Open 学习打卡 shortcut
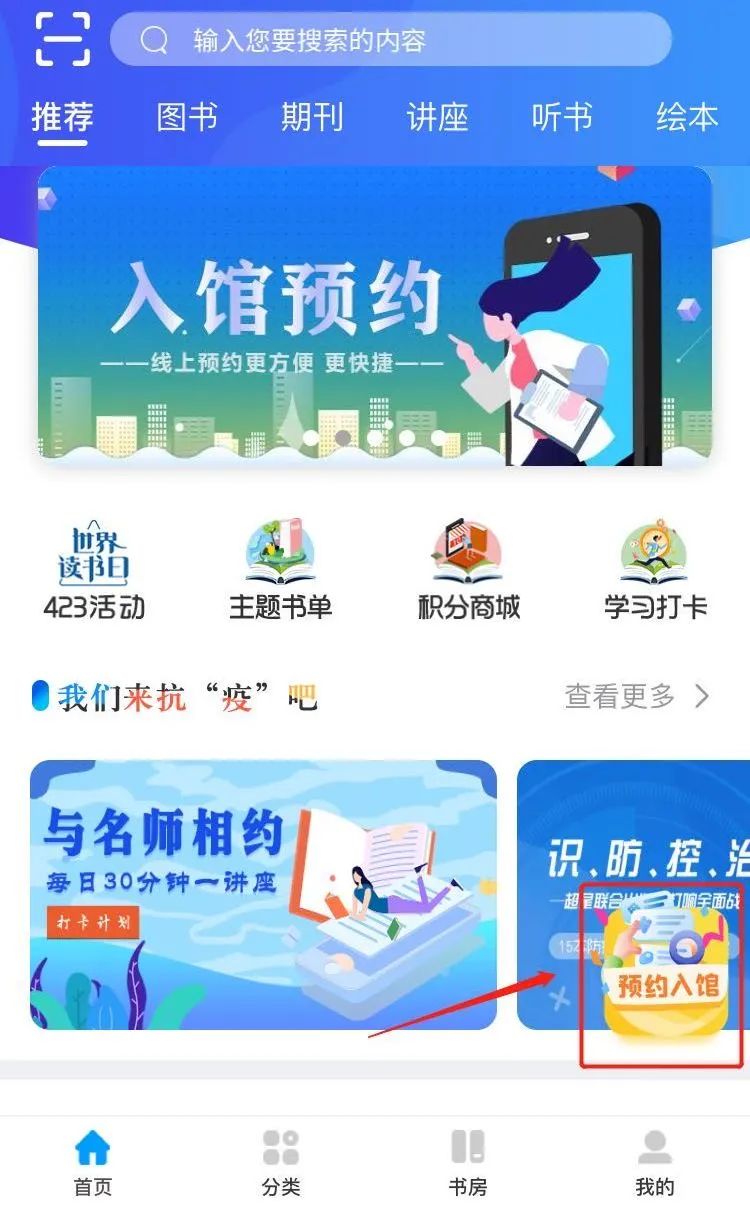 pyautogui.click(x=655, y=571)
